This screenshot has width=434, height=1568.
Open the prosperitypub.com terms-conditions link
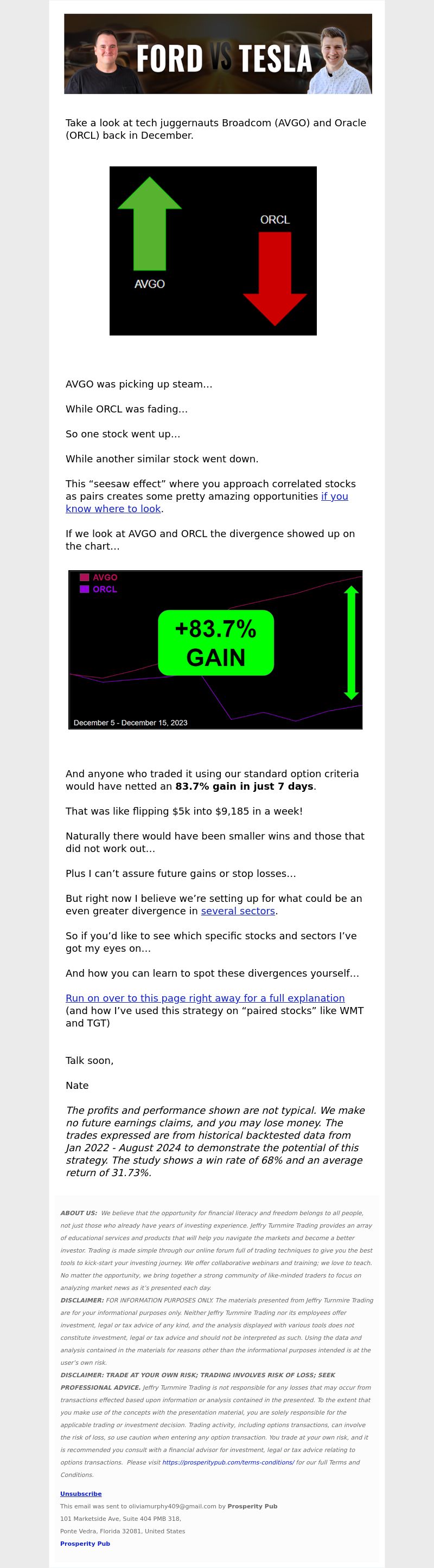click(228, 1462)
